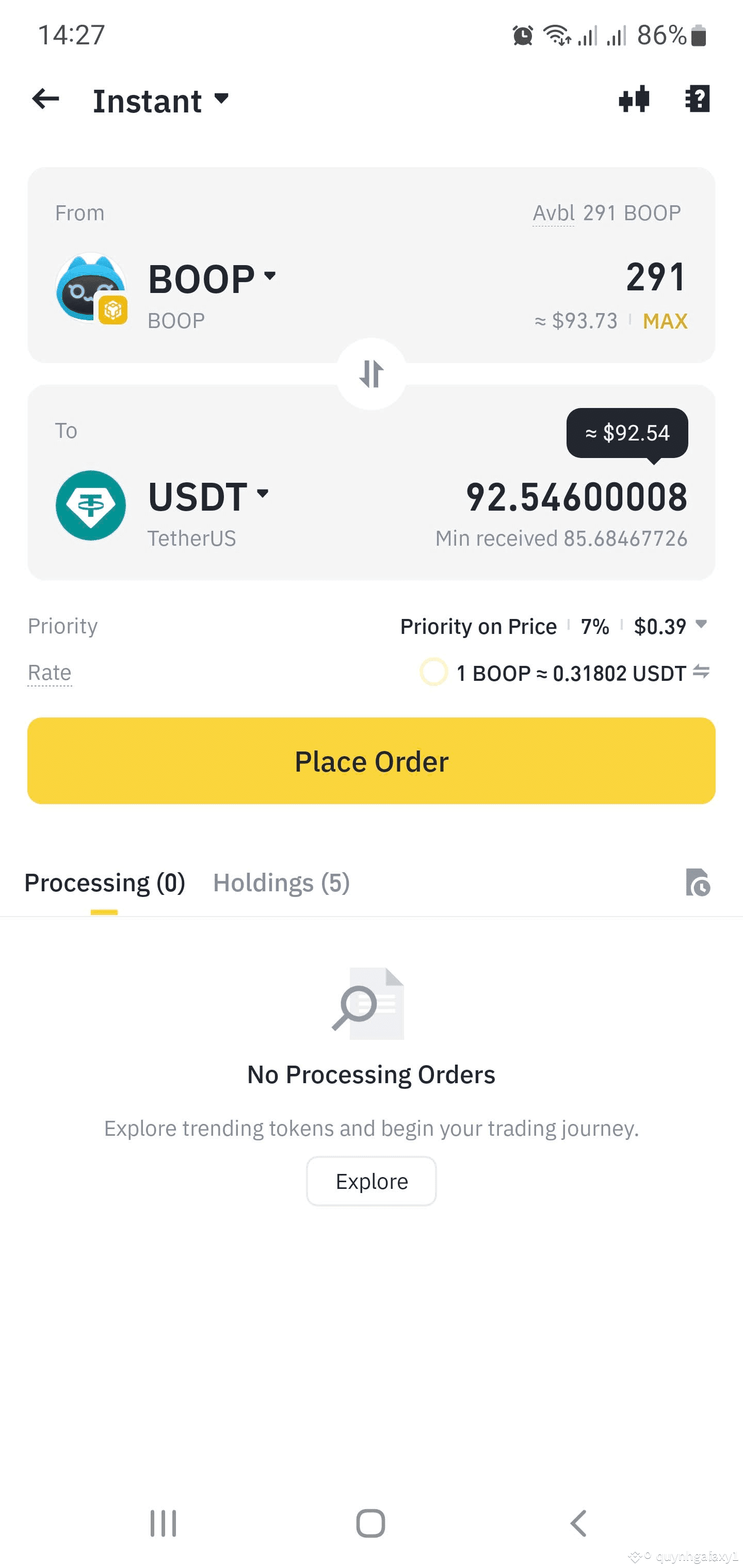
Task: Tap the MAX amount link
Action: (665, 321)
